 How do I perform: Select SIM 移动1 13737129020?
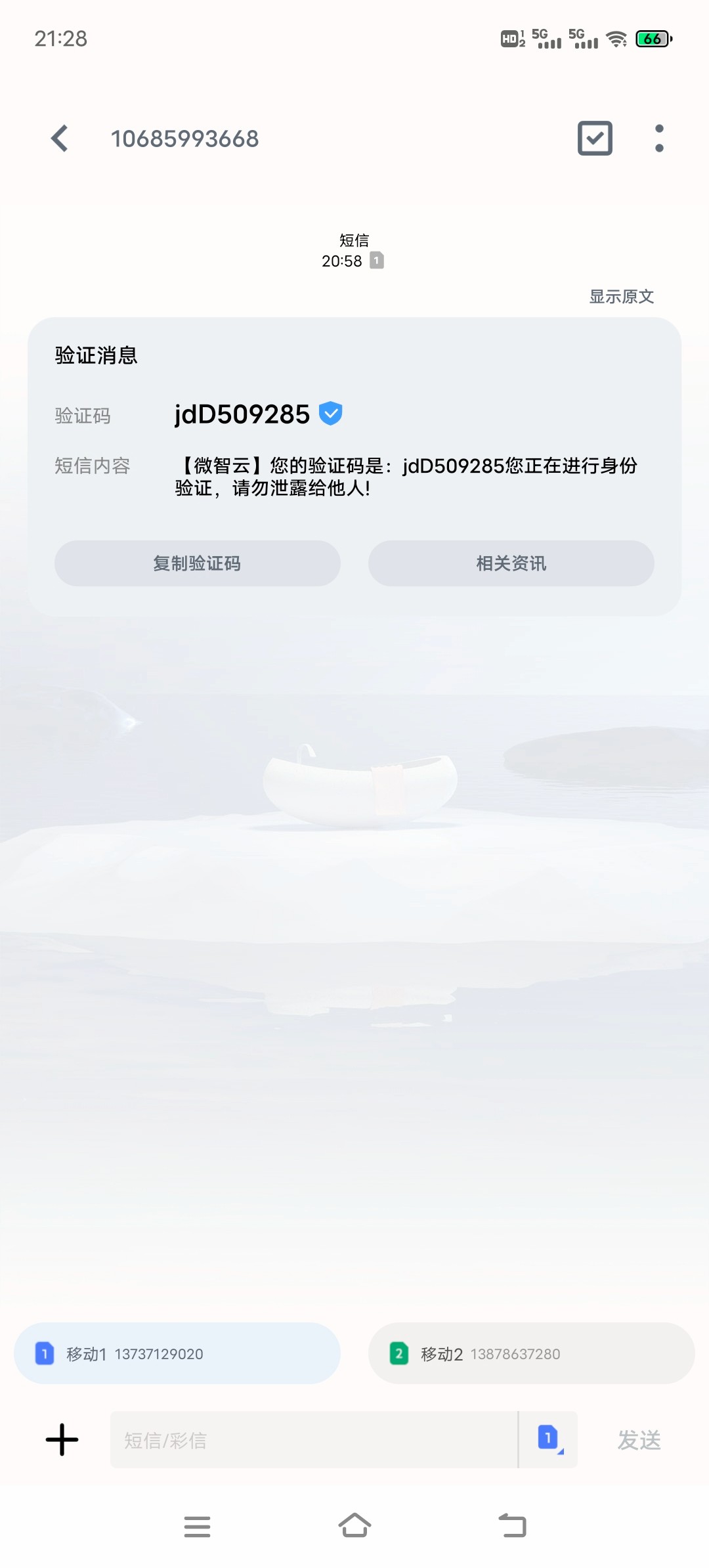[177, 1353]
